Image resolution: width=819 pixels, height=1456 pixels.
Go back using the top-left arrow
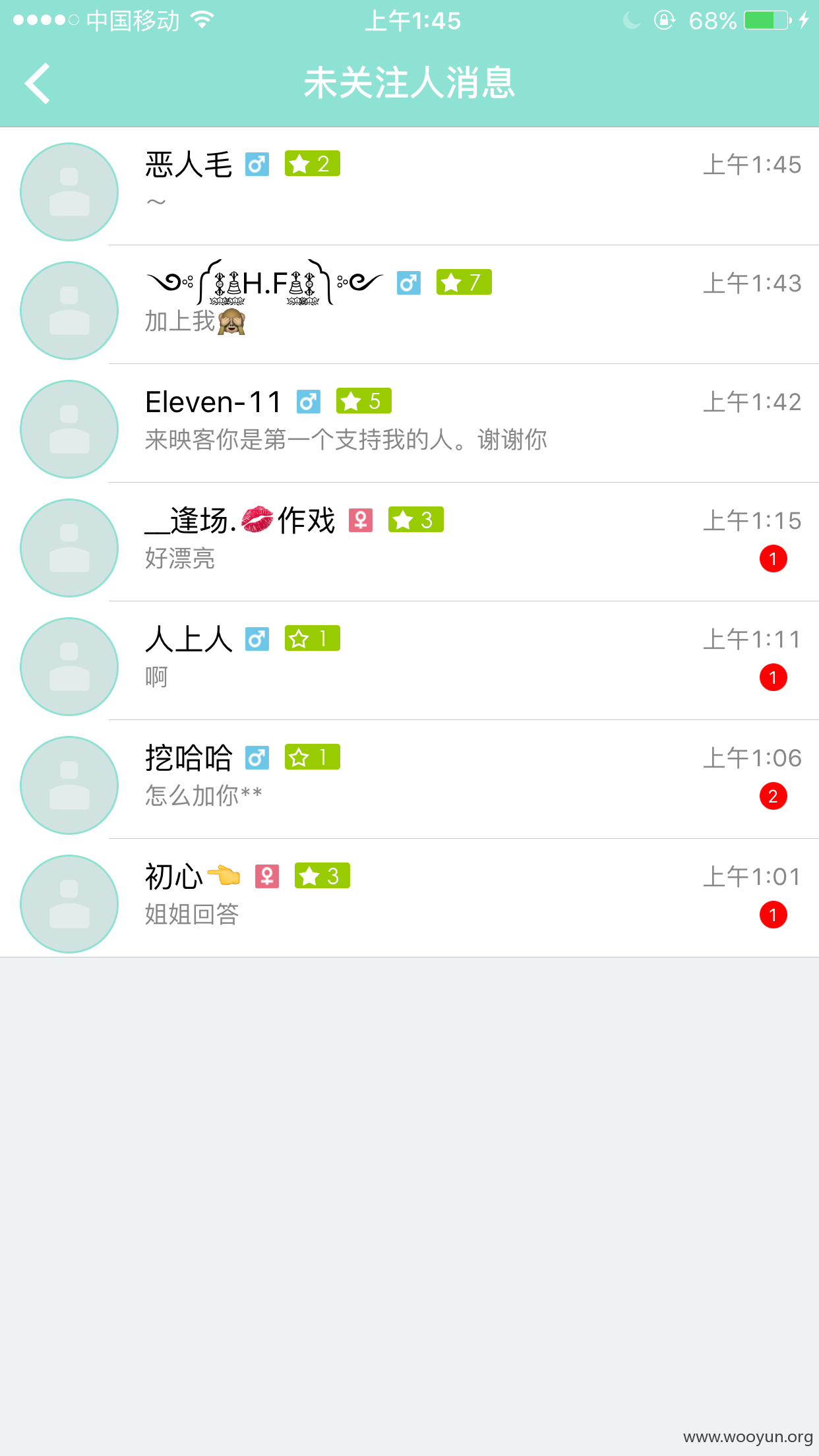pyautogui.click(x=38, y=83)
